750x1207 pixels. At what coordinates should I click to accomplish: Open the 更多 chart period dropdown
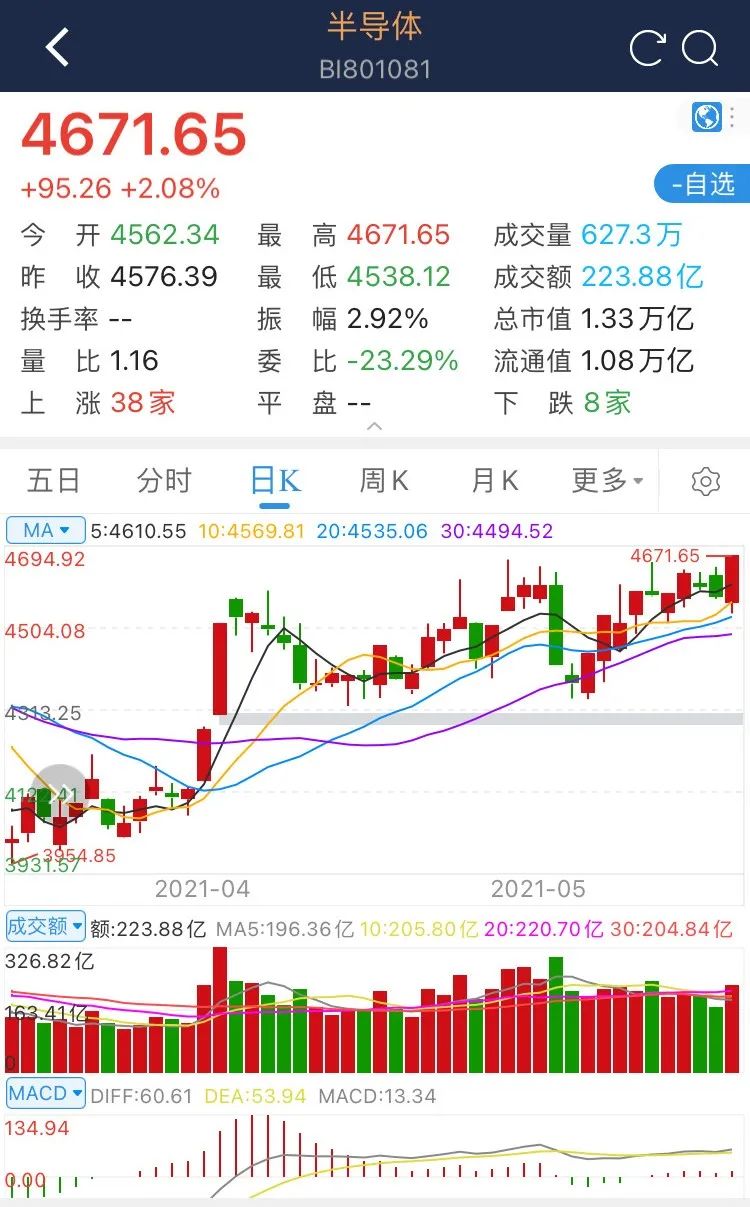coord(608,481)
